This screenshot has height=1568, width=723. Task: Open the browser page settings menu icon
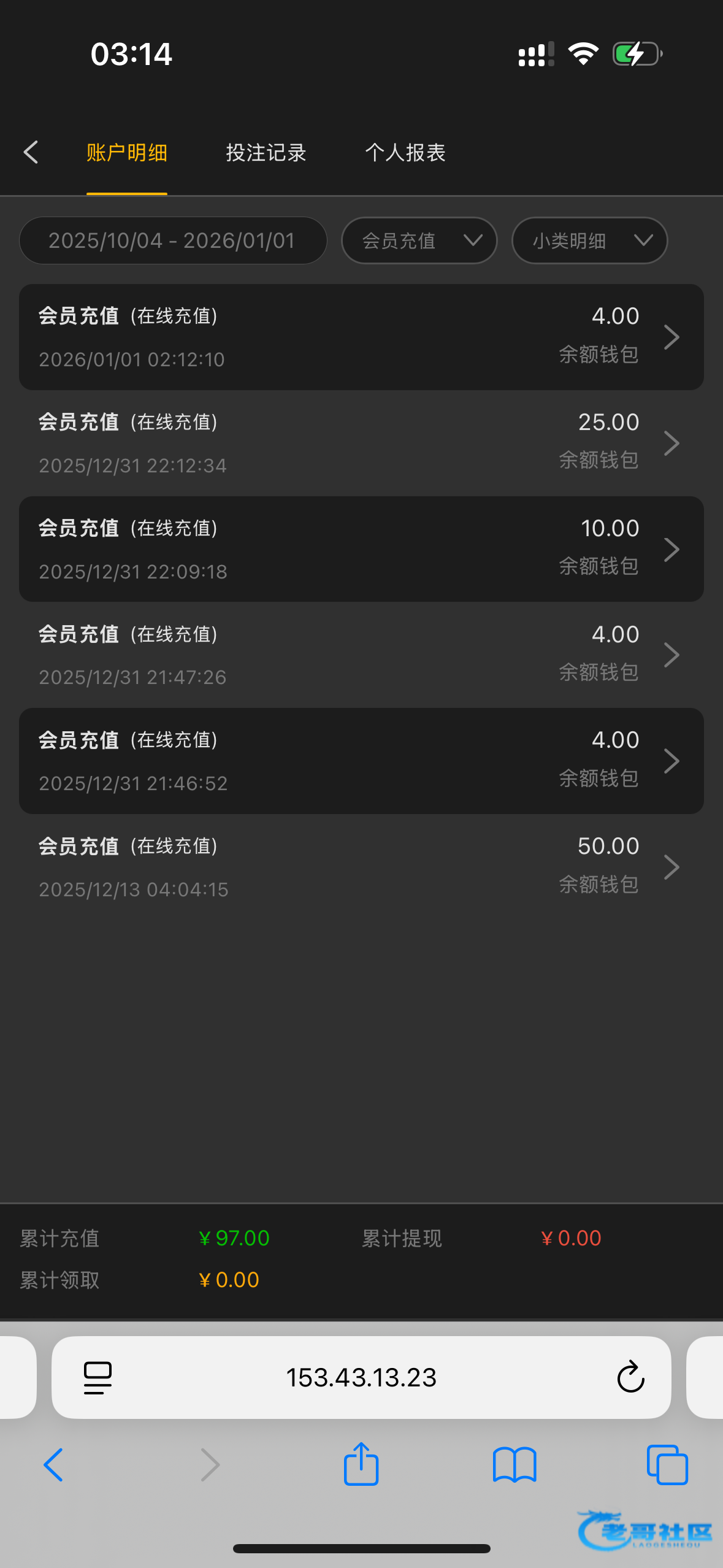pos(98,1377)
